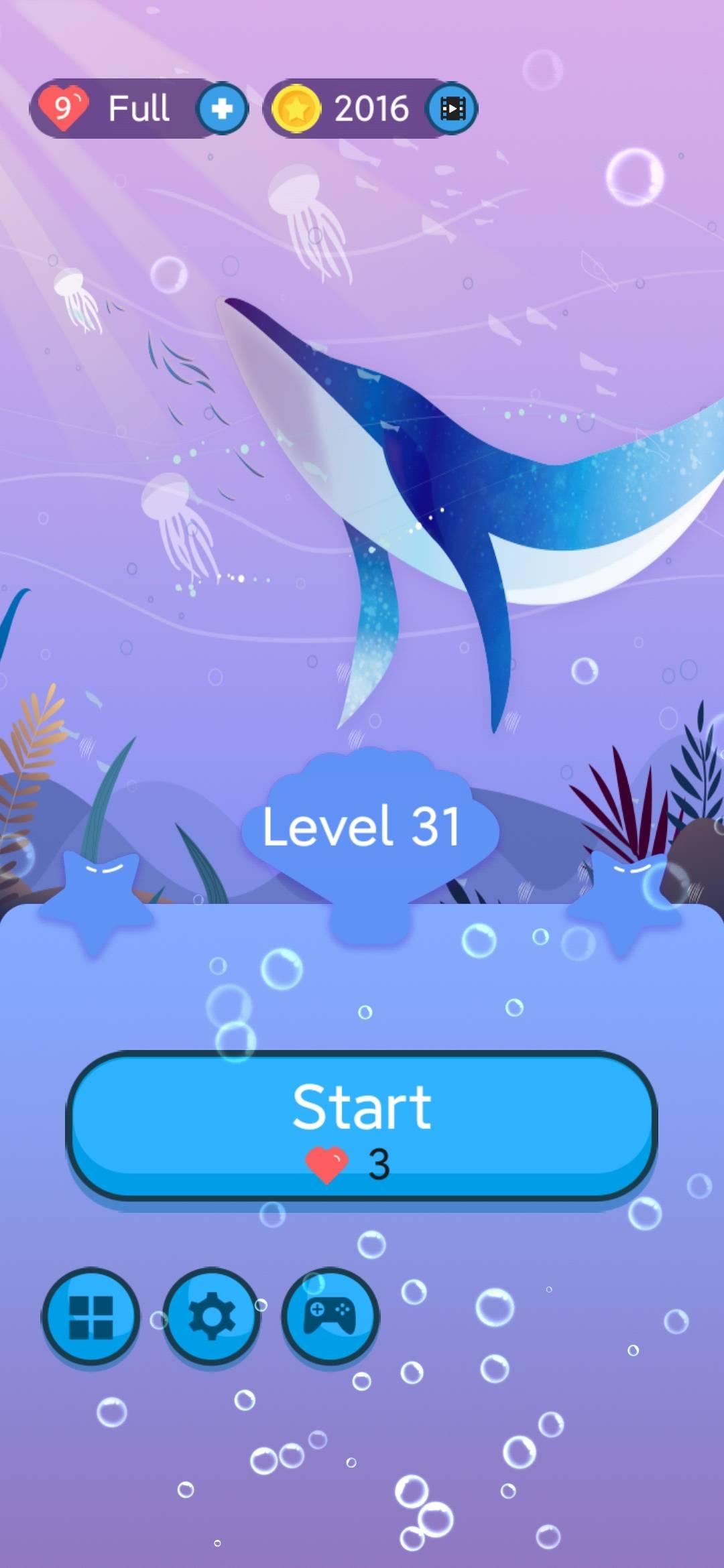Watch a video ad for coins
The width and height of the screenshot is (724, 1568).
click(x=452, y=108)
